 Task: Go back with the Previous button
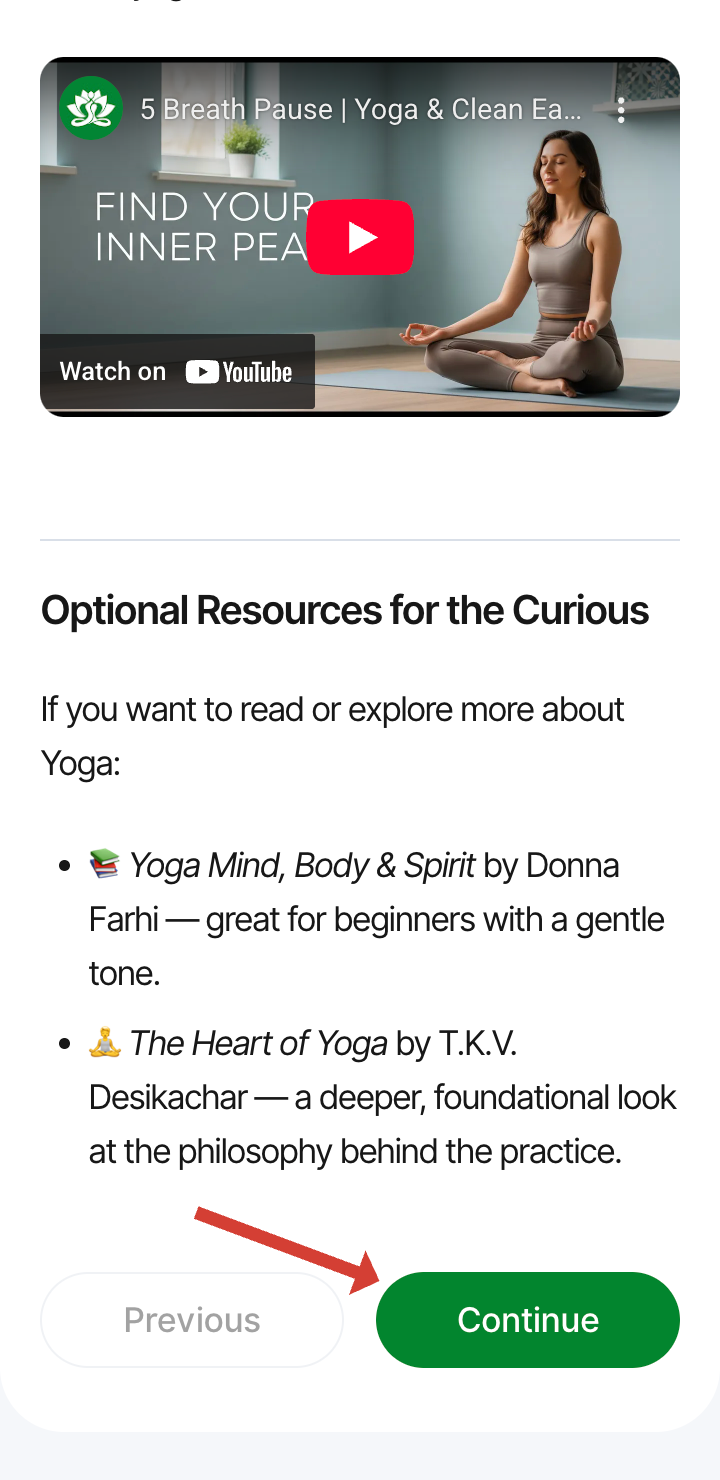tap(192, 1320)
